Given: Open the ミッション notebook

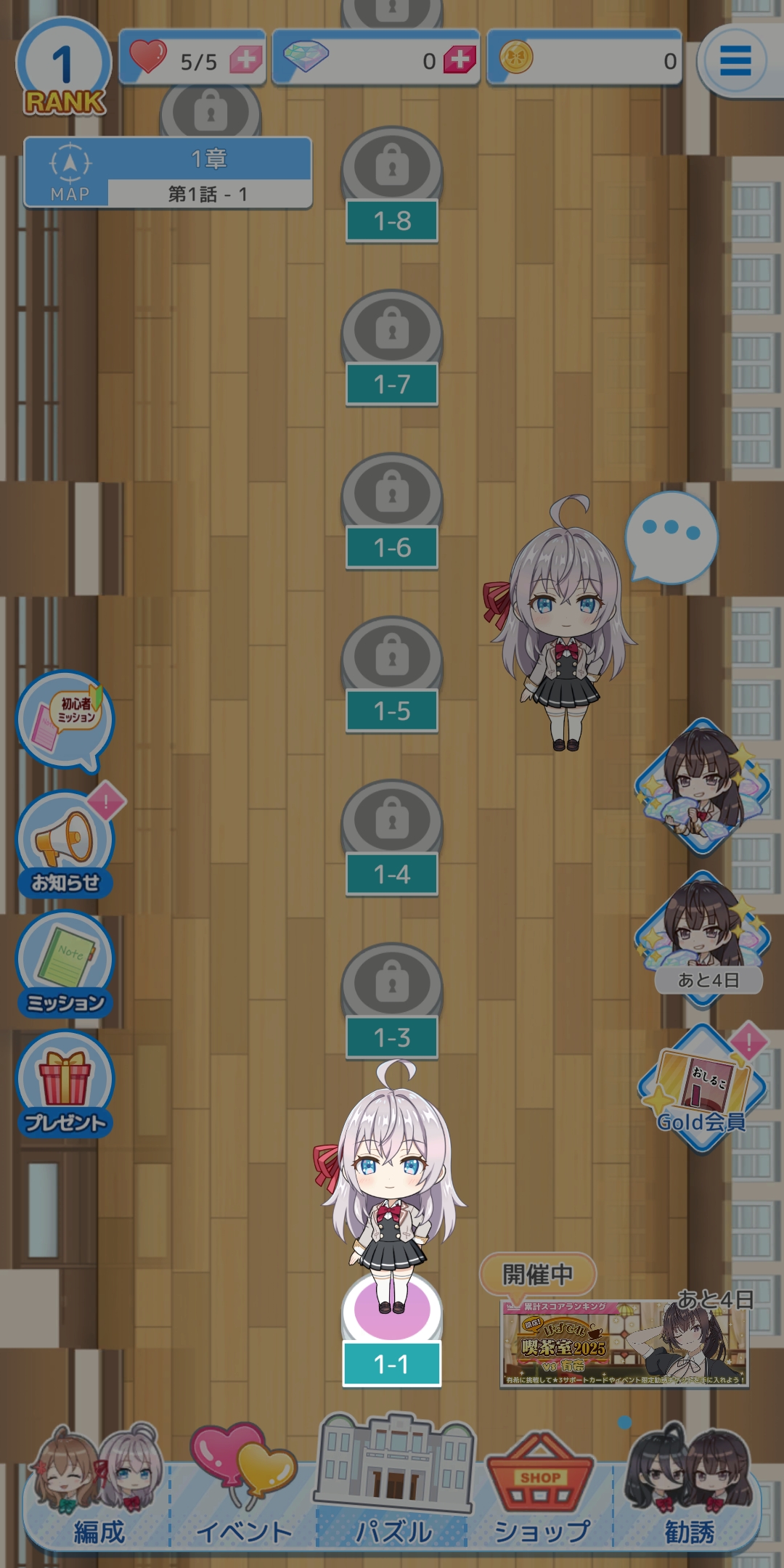Looking at the screenshot, I should coord(65,965).
